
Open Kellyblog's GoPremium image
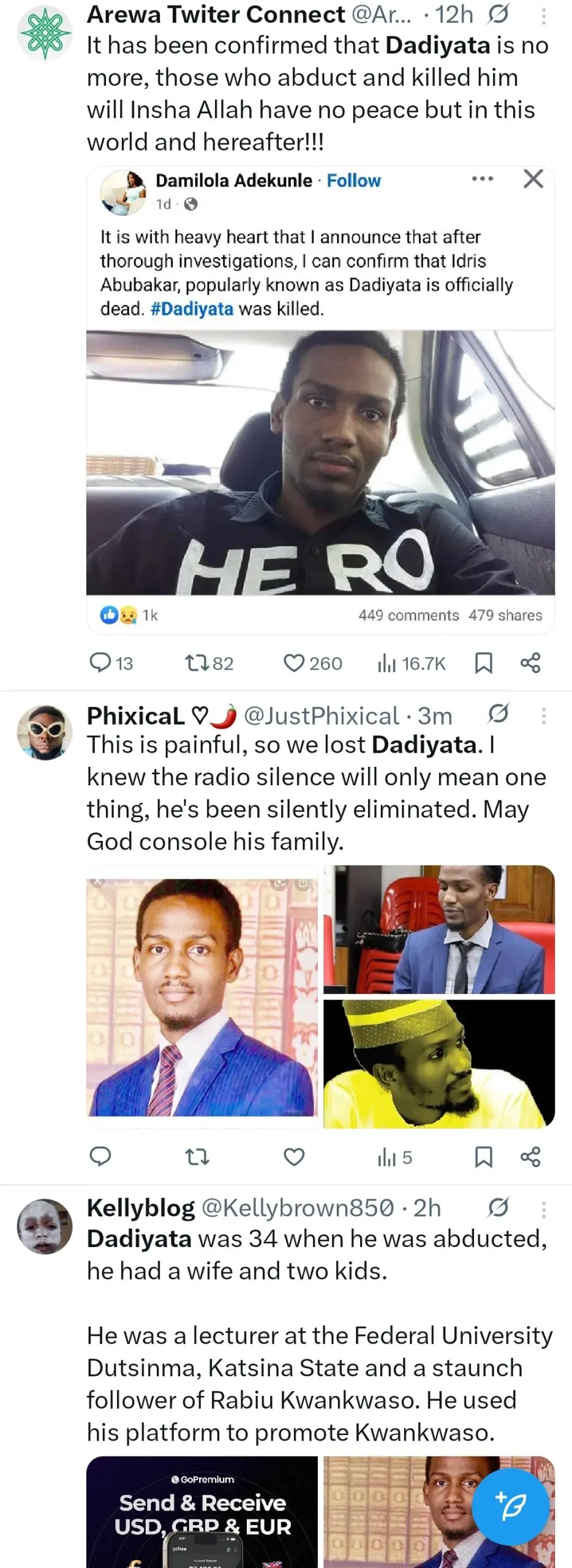(202, 1512)
